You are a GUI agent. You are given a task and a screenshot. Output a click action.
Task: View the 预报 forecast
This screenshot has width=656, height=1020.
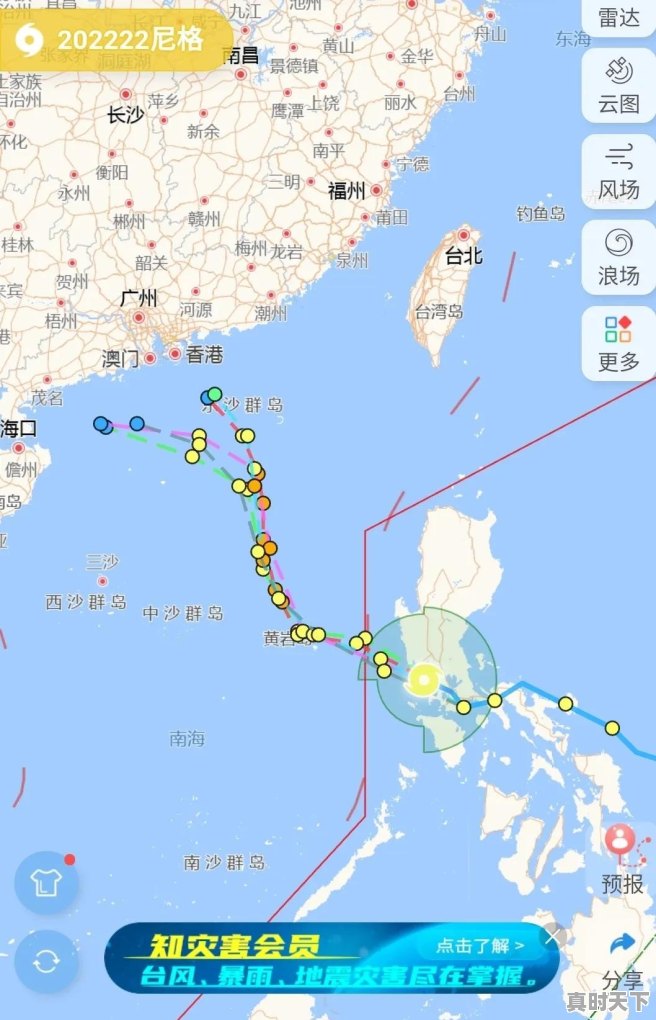tap(622, 860)
